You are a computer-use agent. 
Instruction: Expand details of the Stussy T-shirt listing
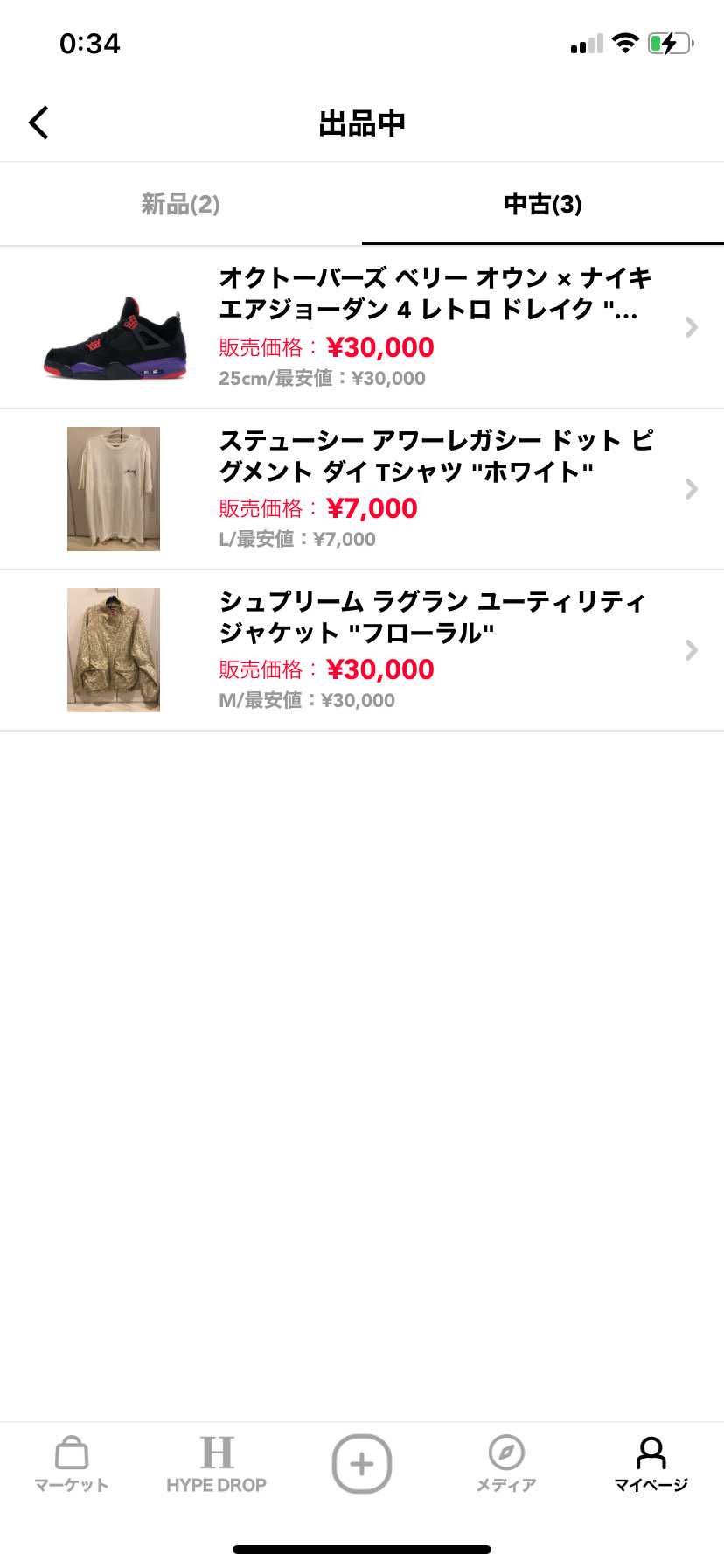[x=692, y=489]
